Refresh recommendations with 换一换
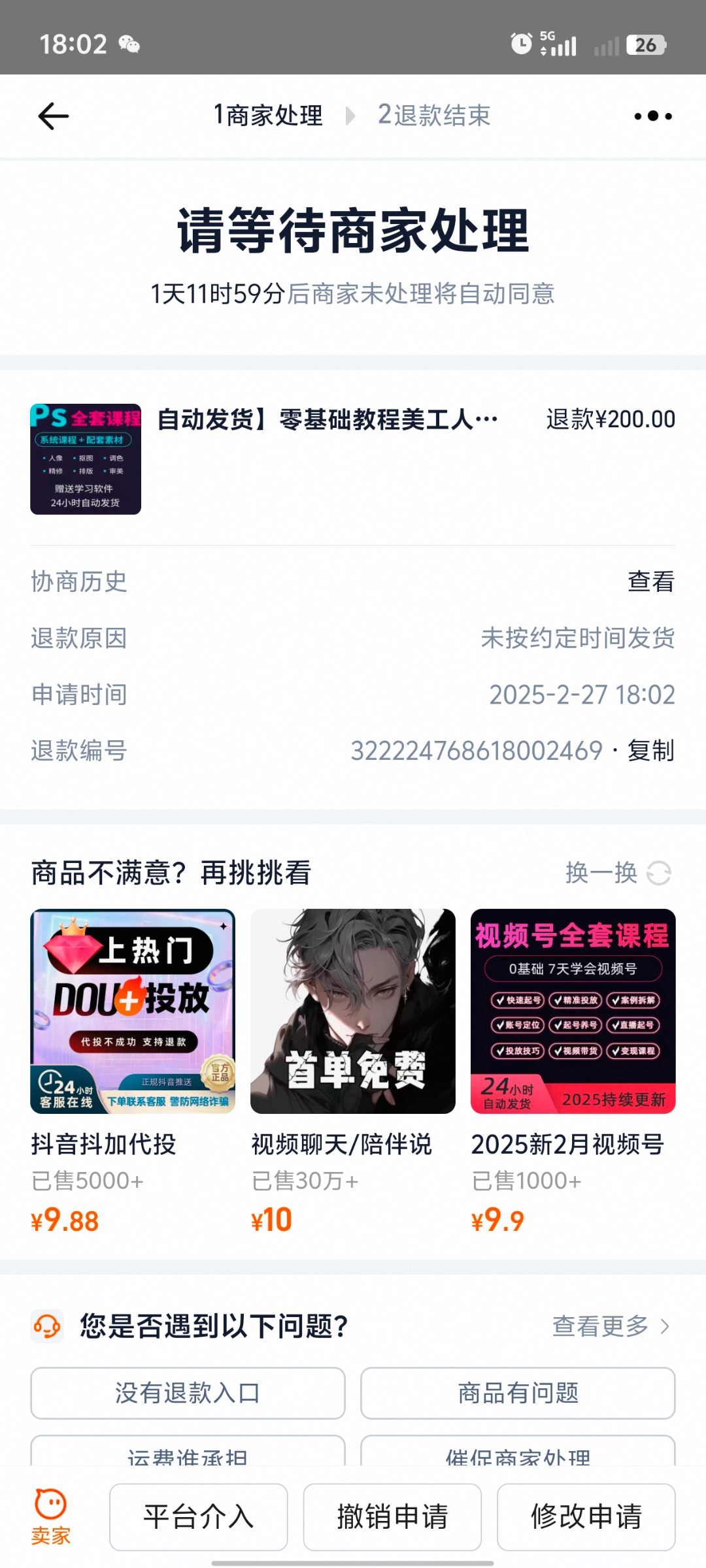706x1568 pixels. pos(618,873)
